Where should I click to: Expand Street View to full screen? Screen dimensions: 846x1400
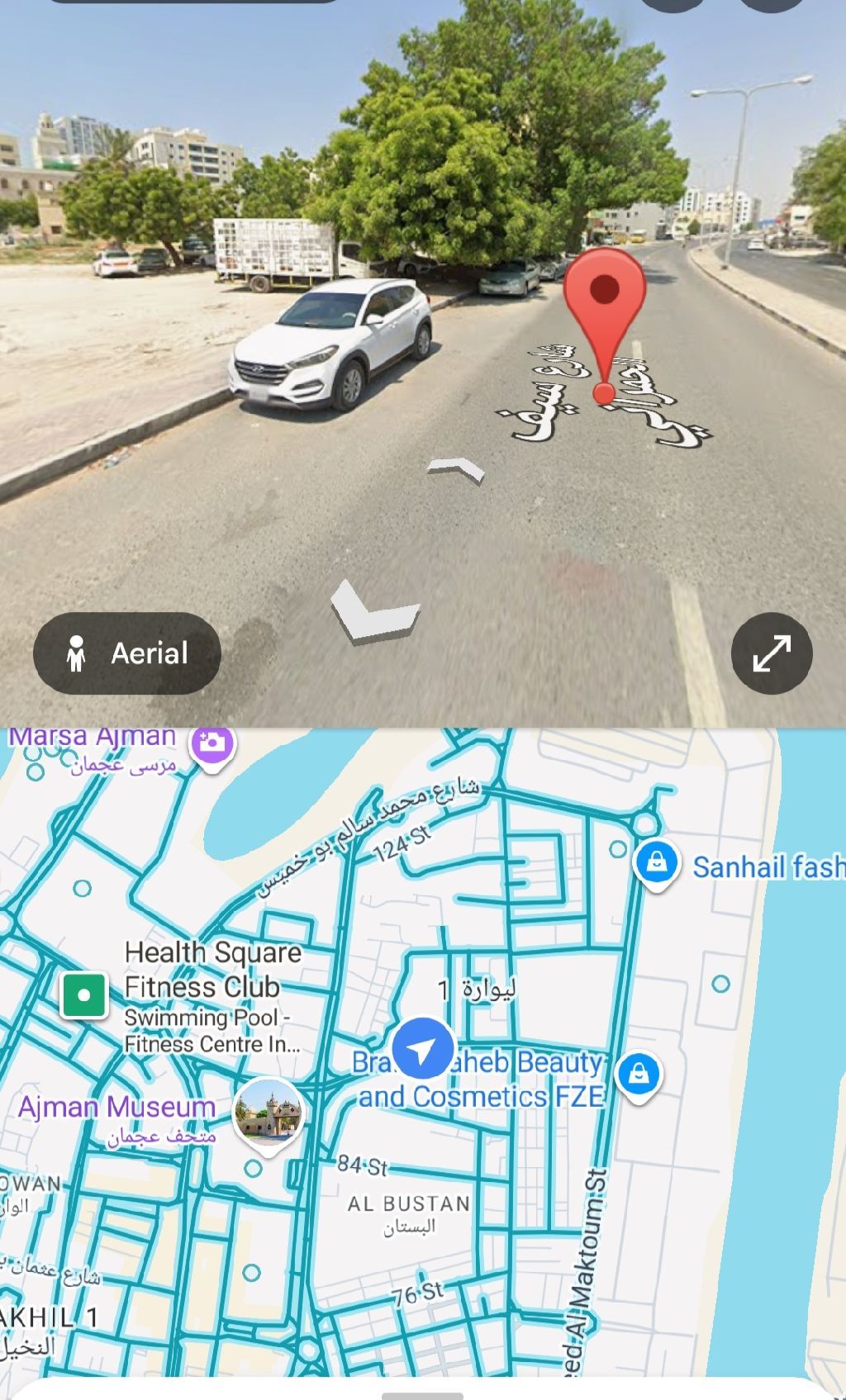click(x=772, y=653)
